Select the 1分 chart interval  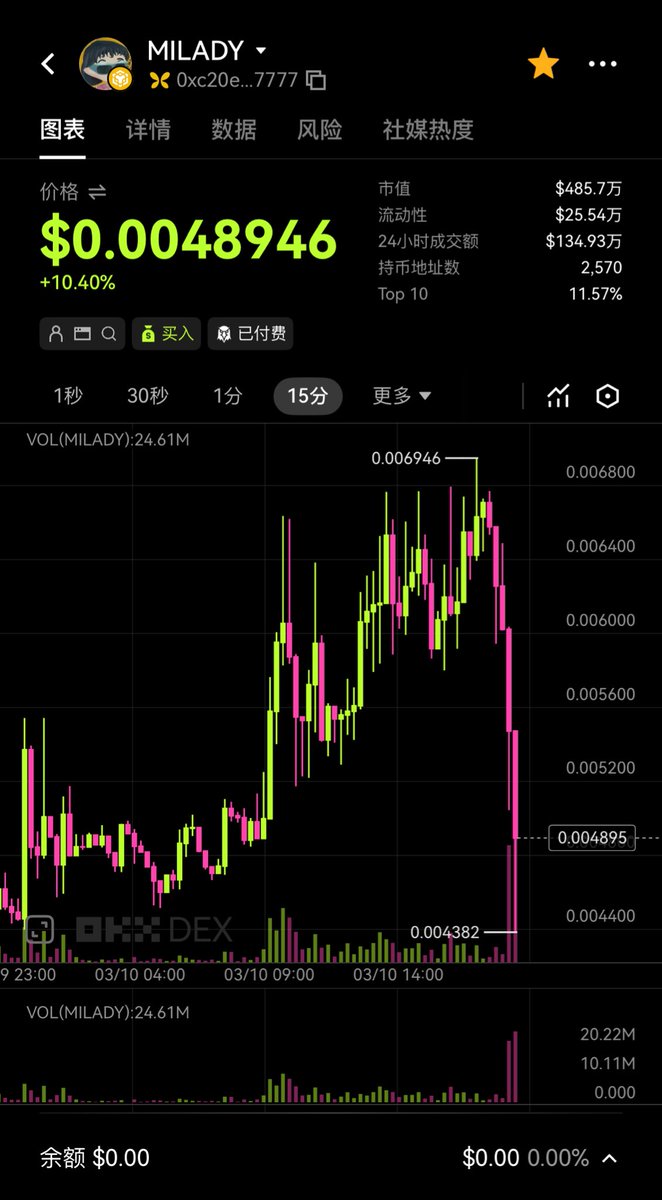[x=227, y=396]
